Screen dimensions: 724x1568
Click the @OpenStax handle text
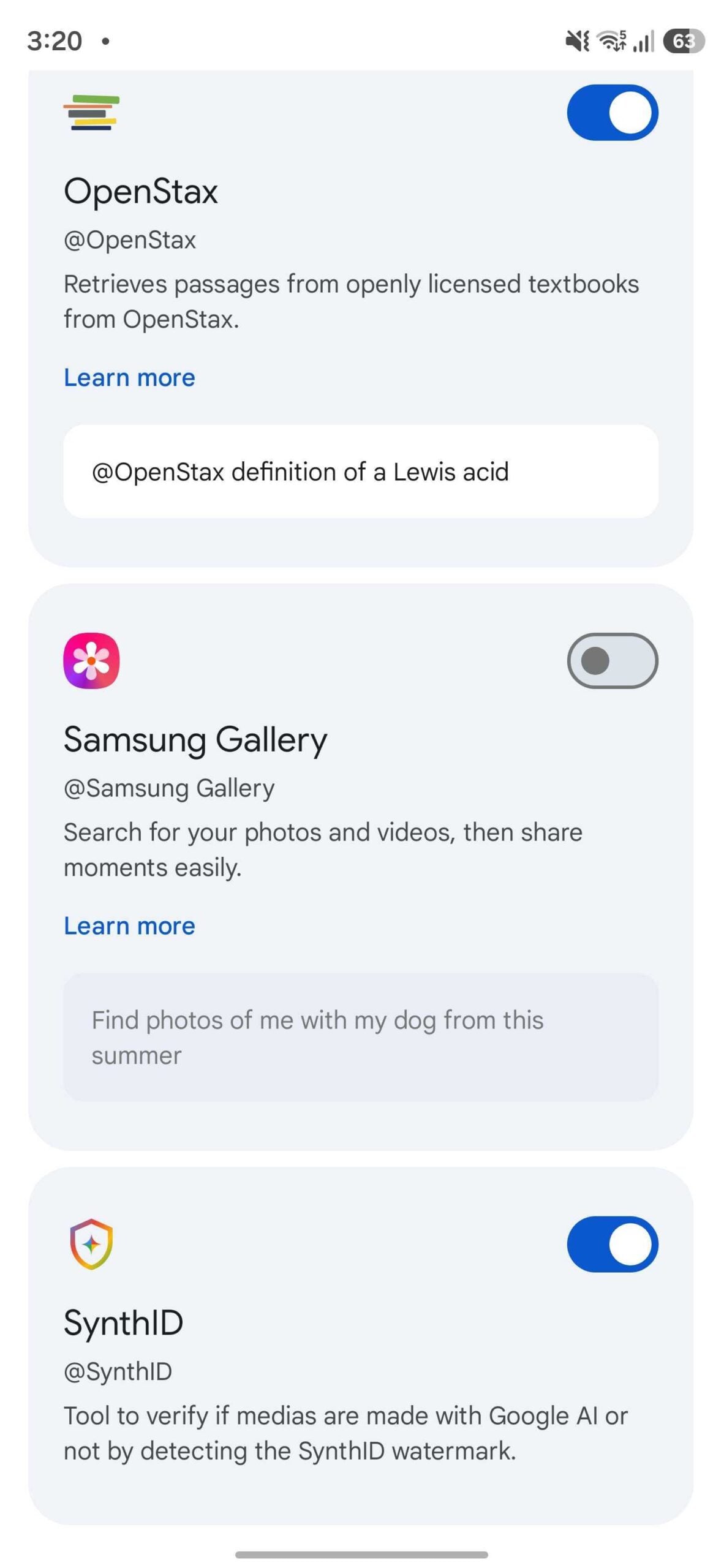tap(129, 239)
